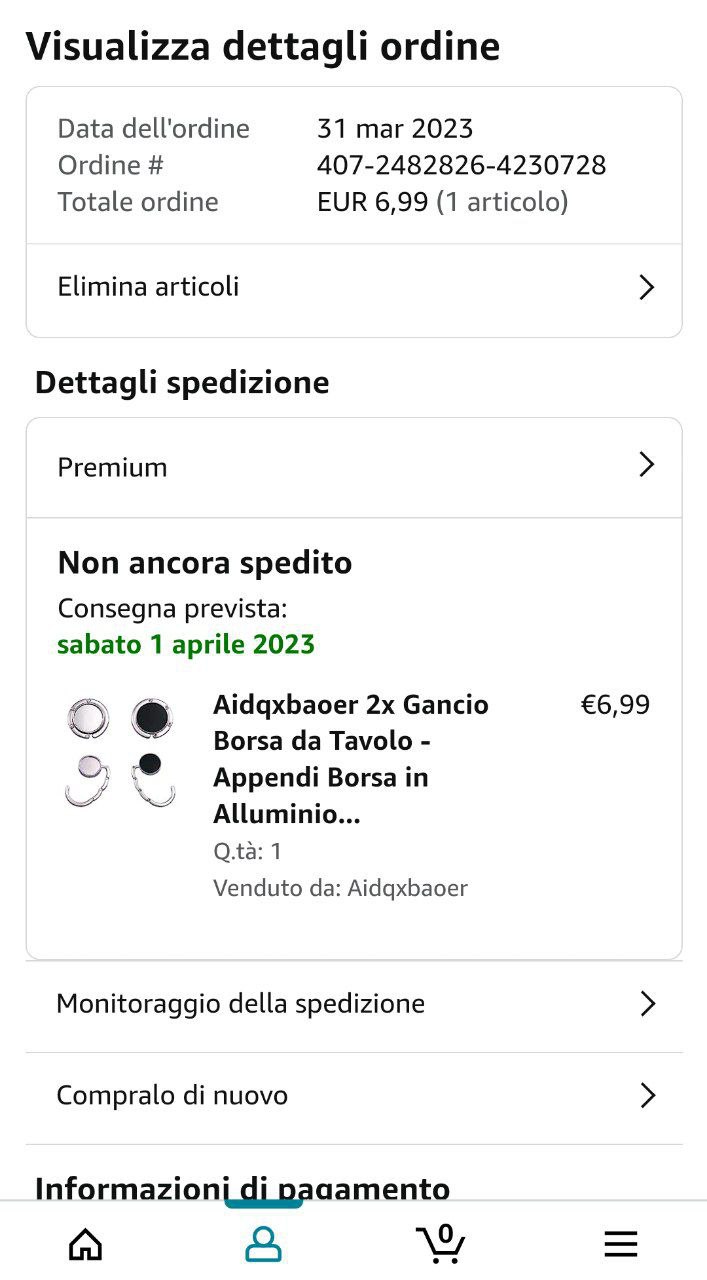The image size is (707, 1280).
Task: Open the hamburger menu tab
Action: 620,1243
